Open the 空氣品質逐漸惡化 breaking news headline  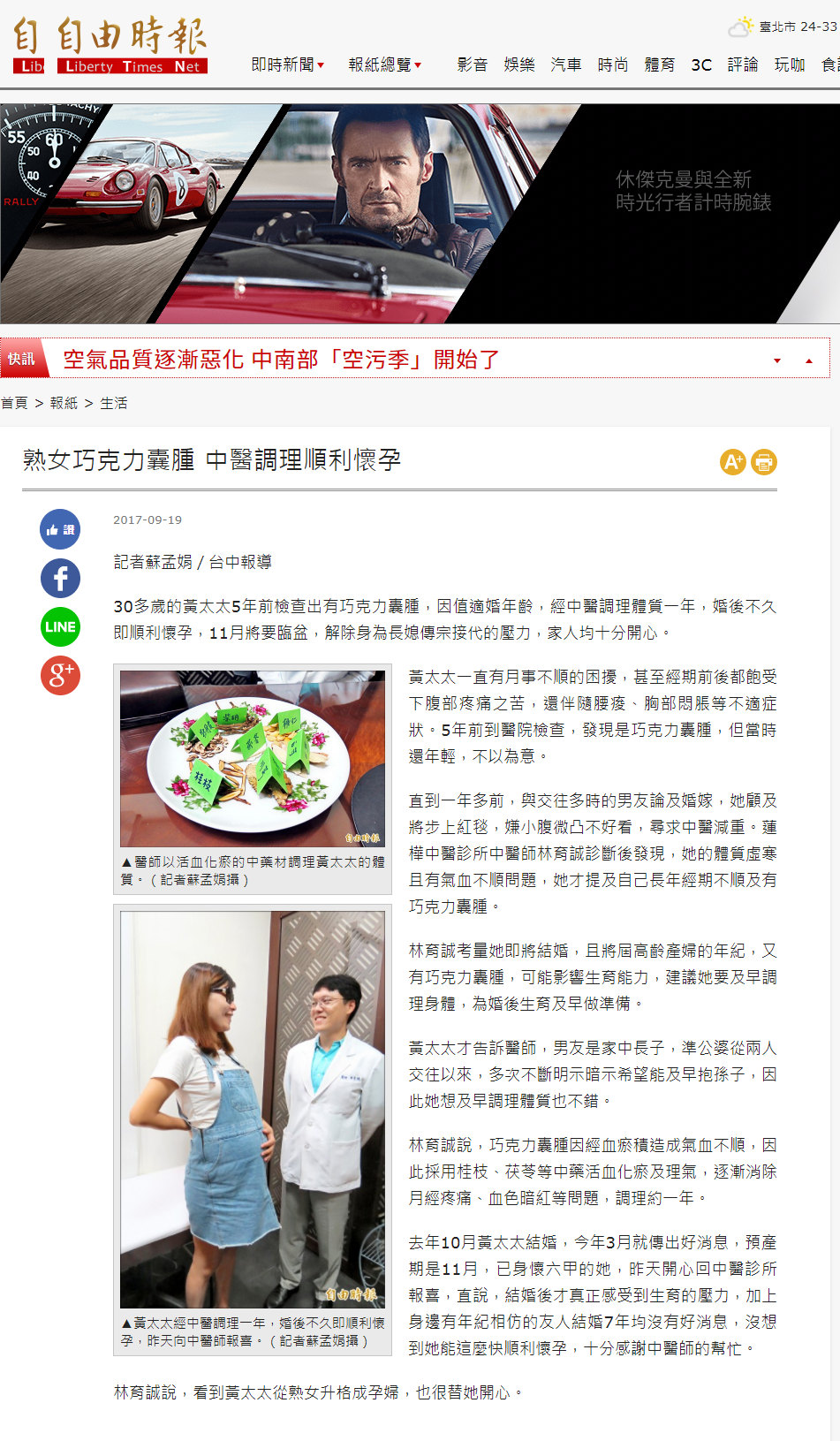(x=281, y=360)
